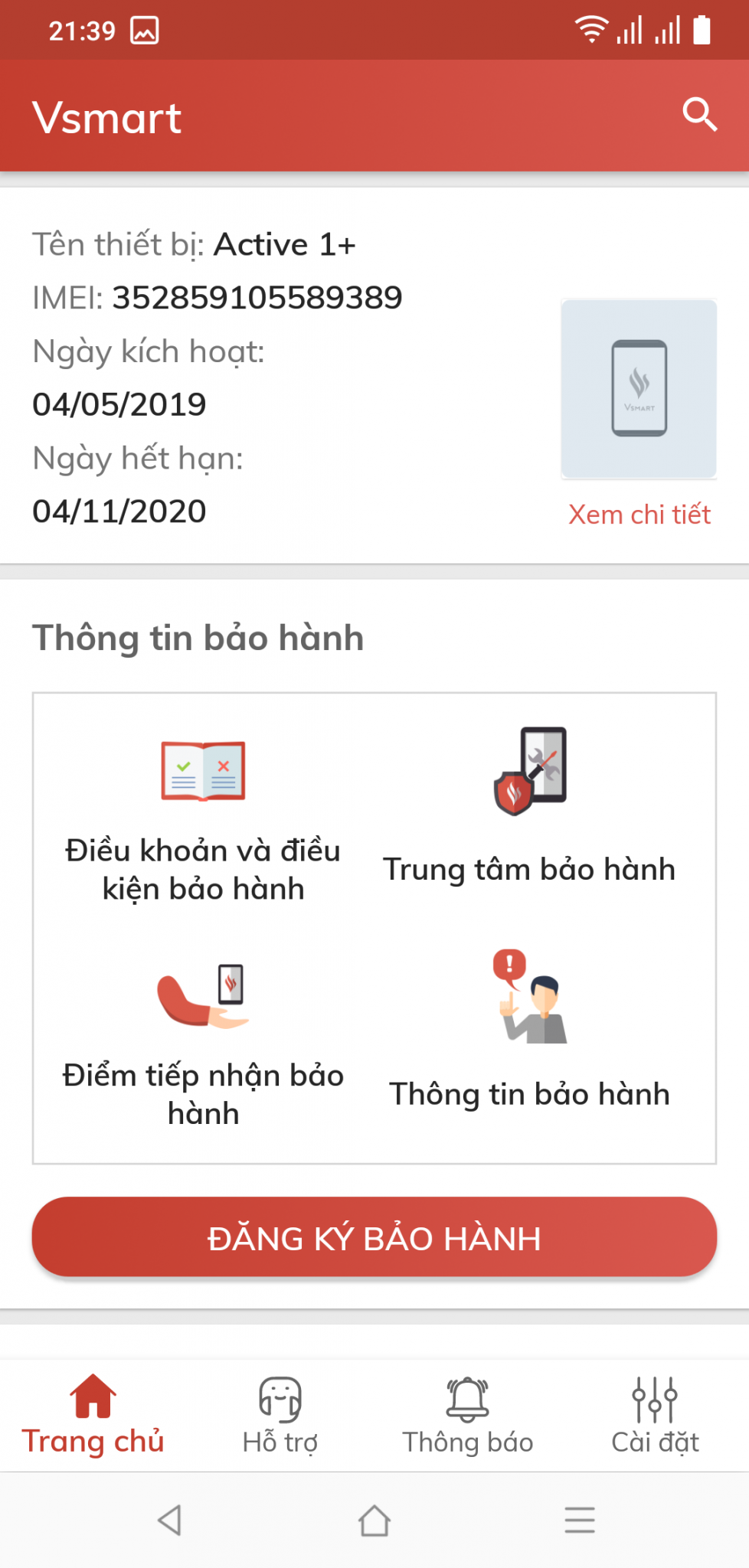
Task: Open 'Điểm tiếp nhận bảo hành' tile
Action: point(203,1041)
